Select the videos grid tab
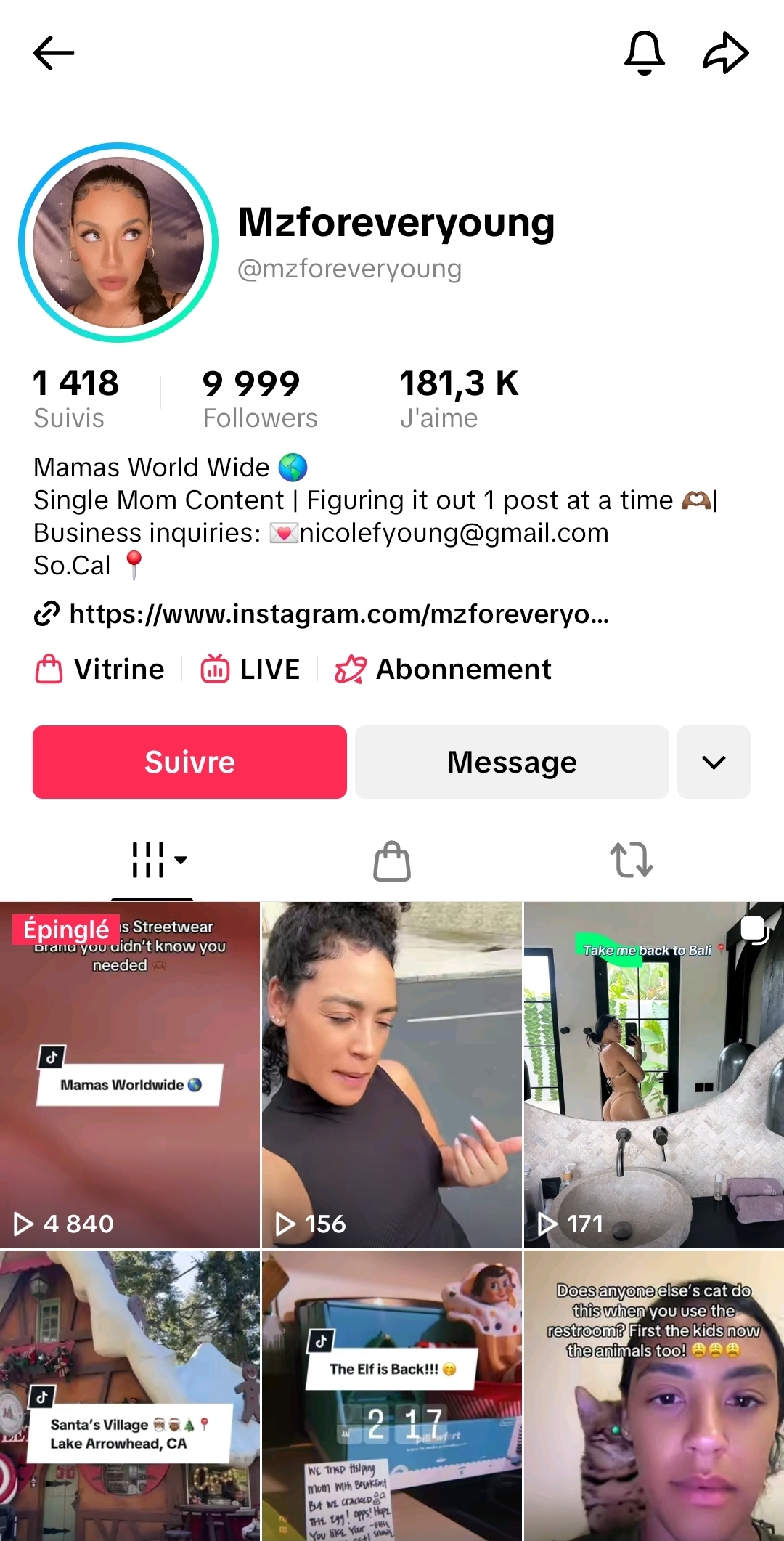The width and height of the screenshot is (784, 1541). click(x=152, y=861)
